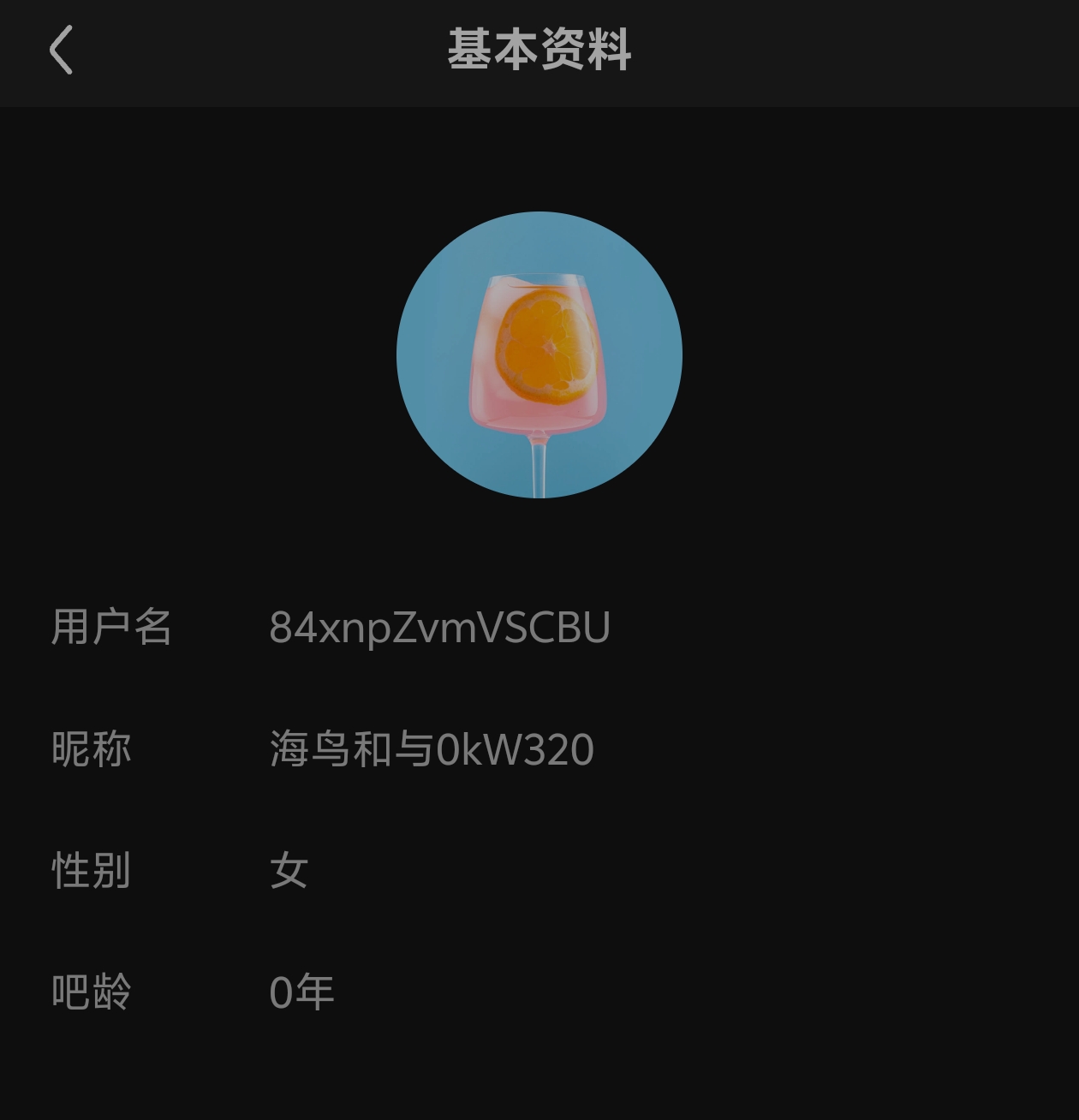Go back from the 基本资料 page
Screen dimensions: 1079x1120
tap(61, 50)
